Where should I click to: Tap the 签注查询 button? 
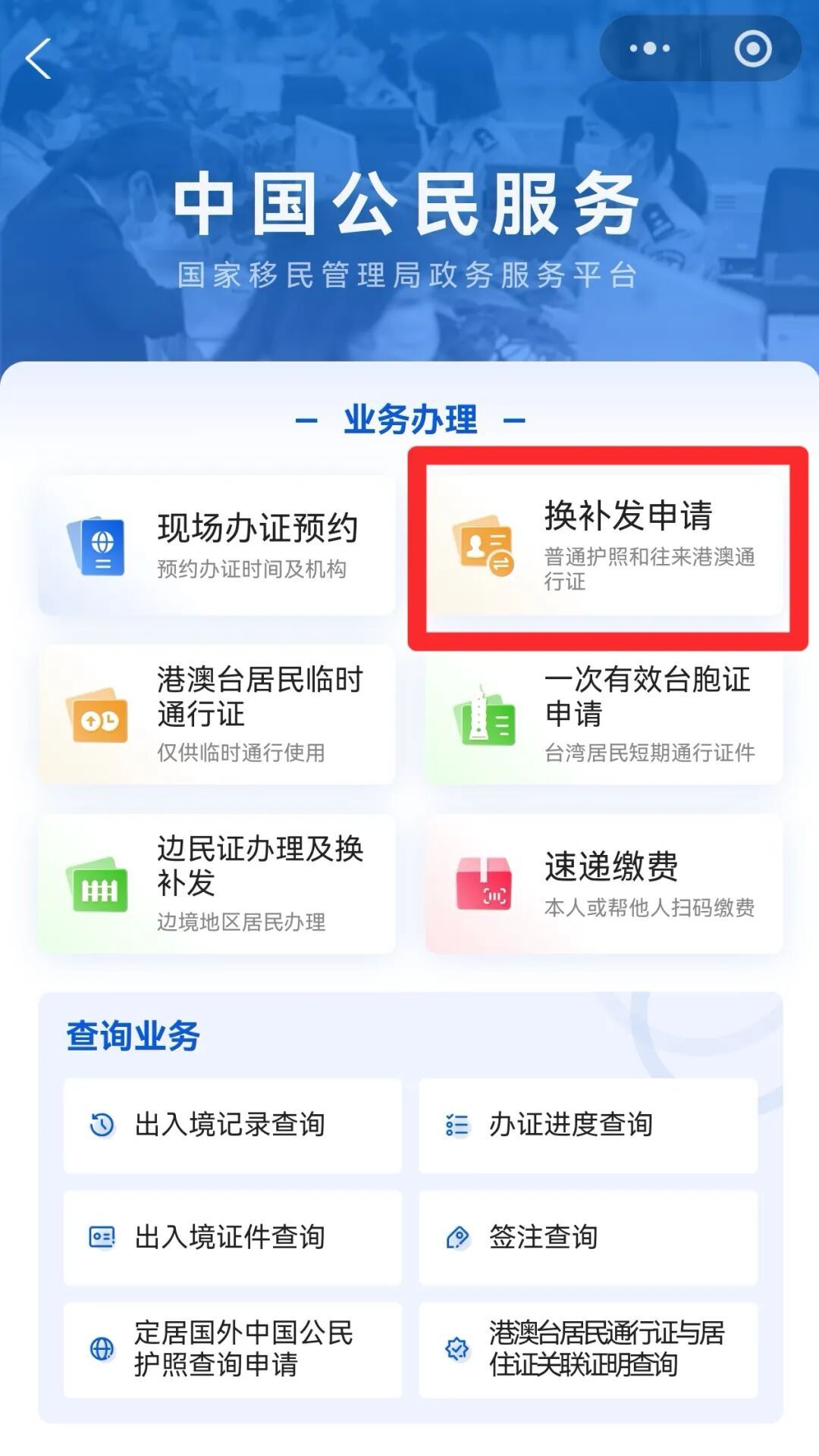588,1238
